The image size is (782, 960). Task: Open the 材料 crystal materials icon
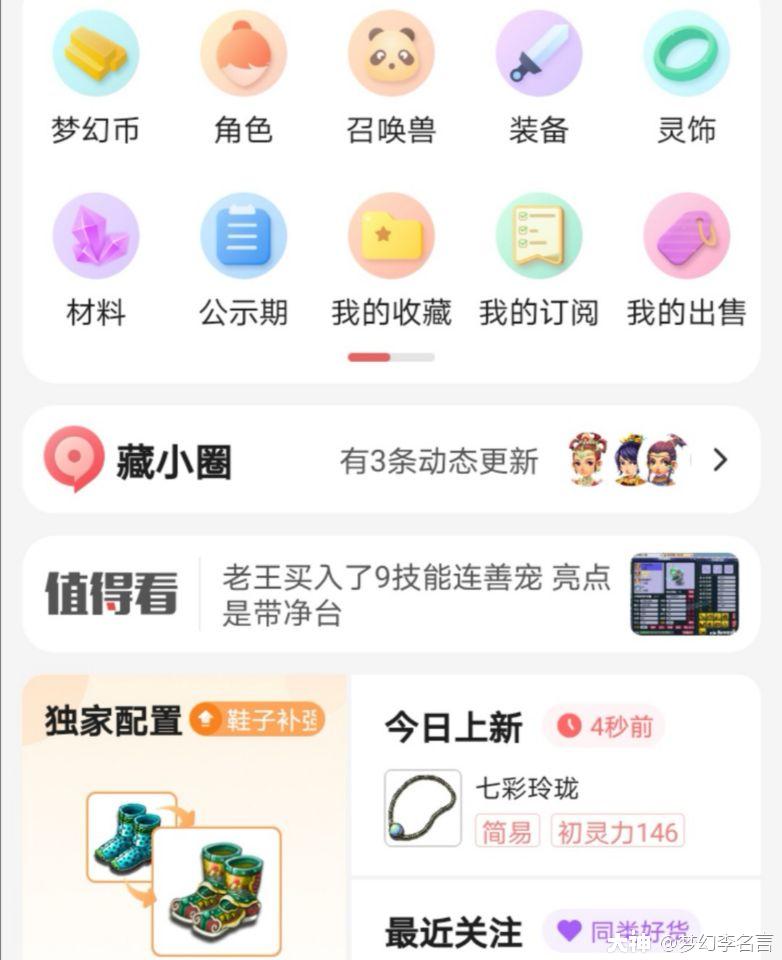tap(95, 236)
